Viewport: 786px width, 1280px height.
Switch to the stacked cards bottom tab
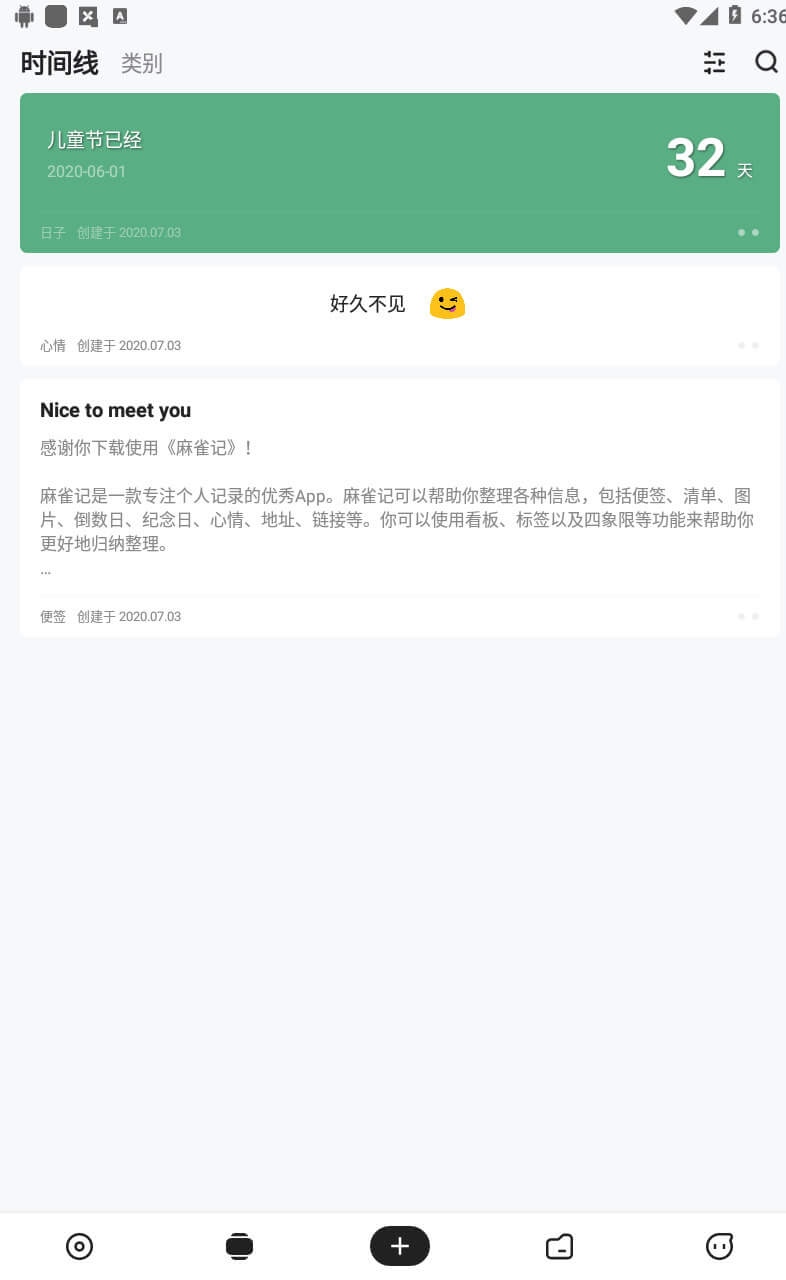[239, 1246]
